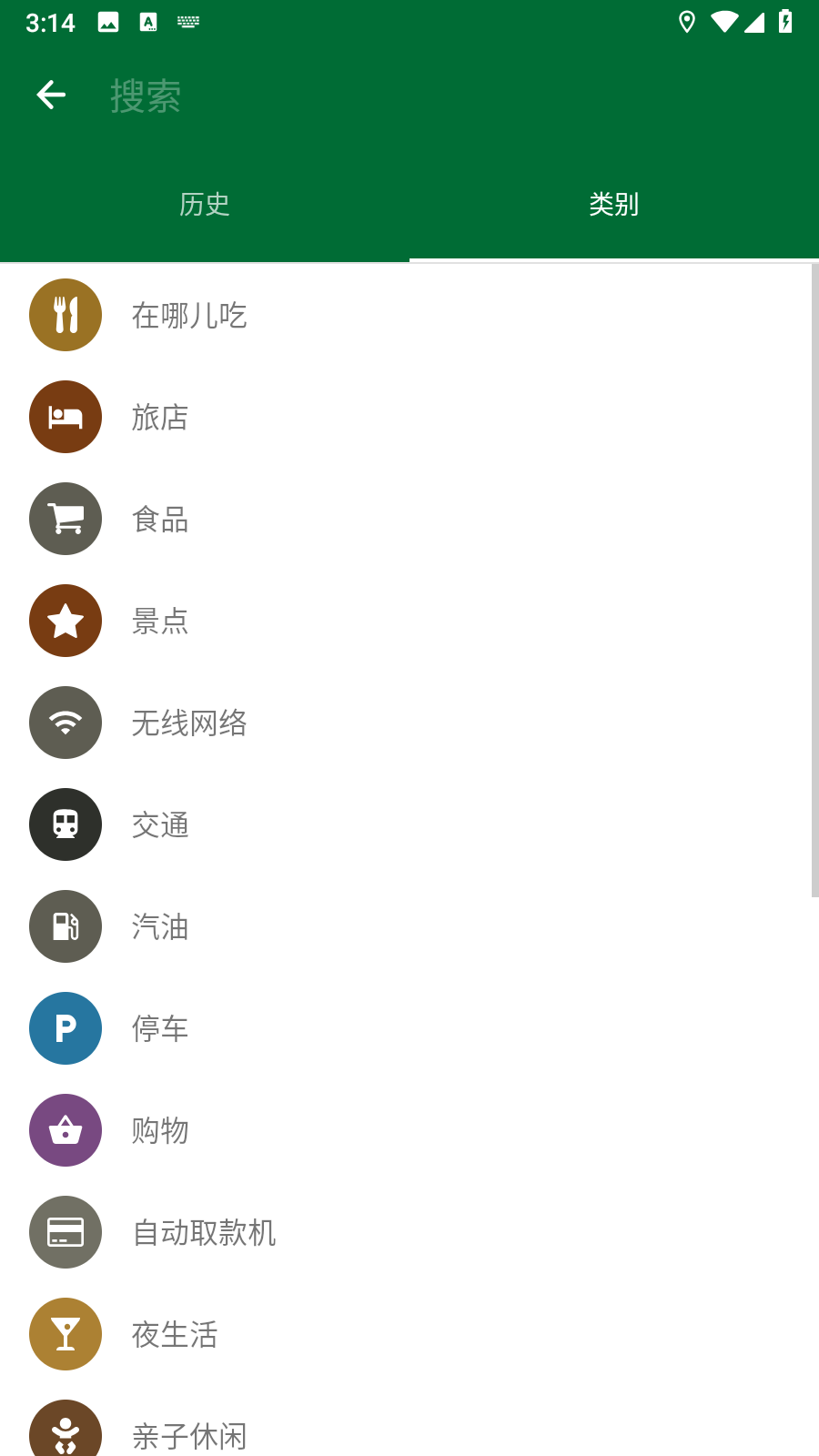Stay on the 类别 tab
The width and height of the screenshot is (819, 1456).
(x=613, y=205)
